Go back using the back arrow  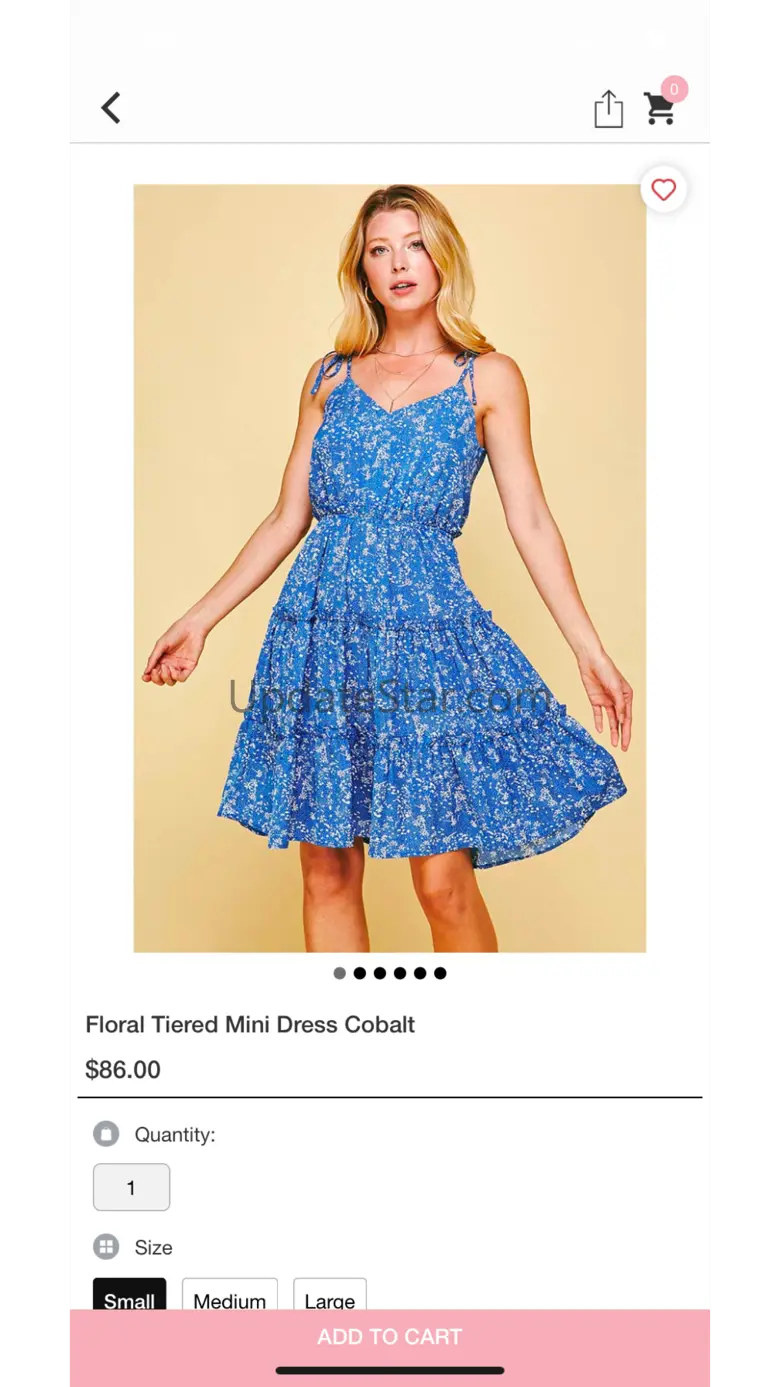click(x=111, y=108)
